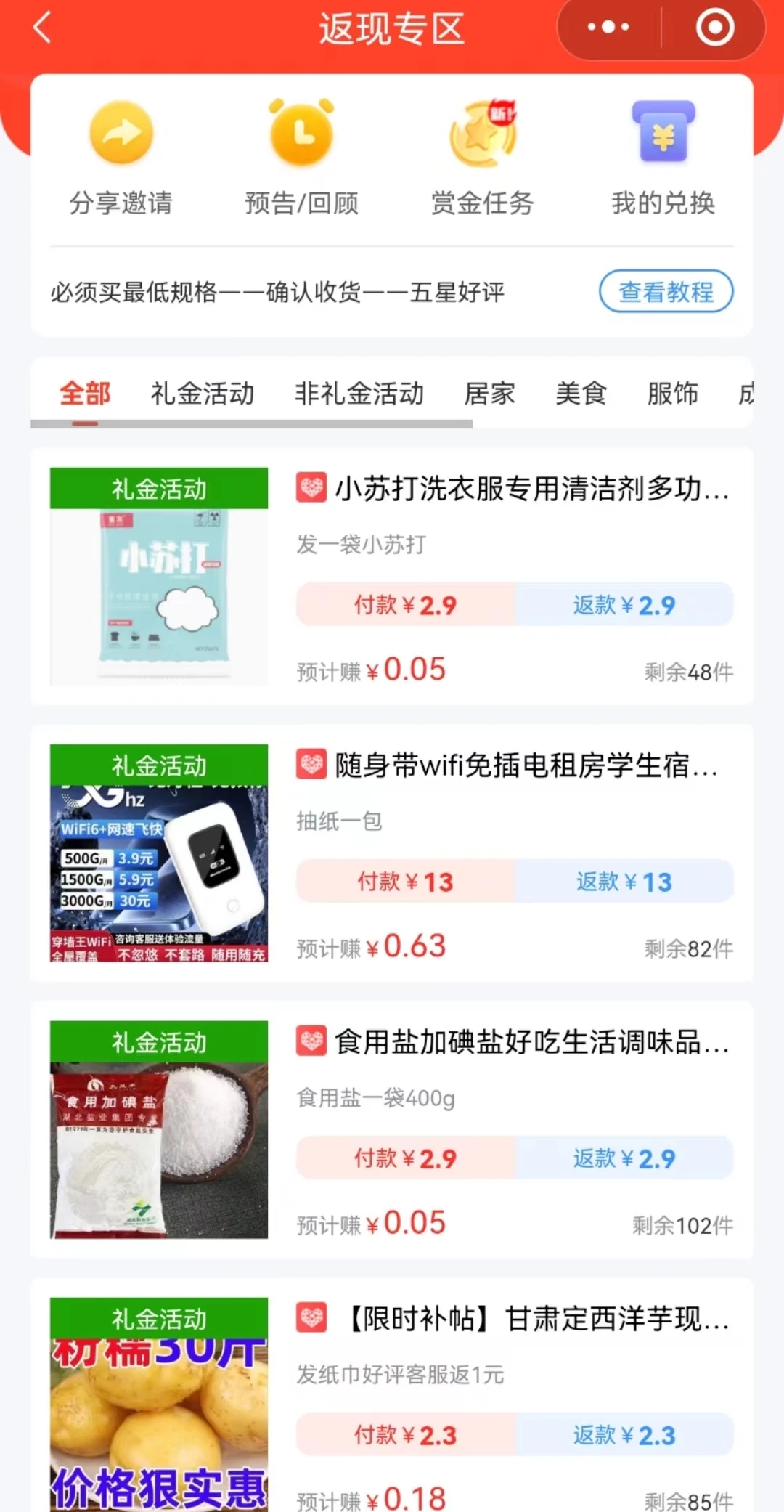784x1512 pixels.
Task: Switch to the 美食 tab
Action: [581, 394]
